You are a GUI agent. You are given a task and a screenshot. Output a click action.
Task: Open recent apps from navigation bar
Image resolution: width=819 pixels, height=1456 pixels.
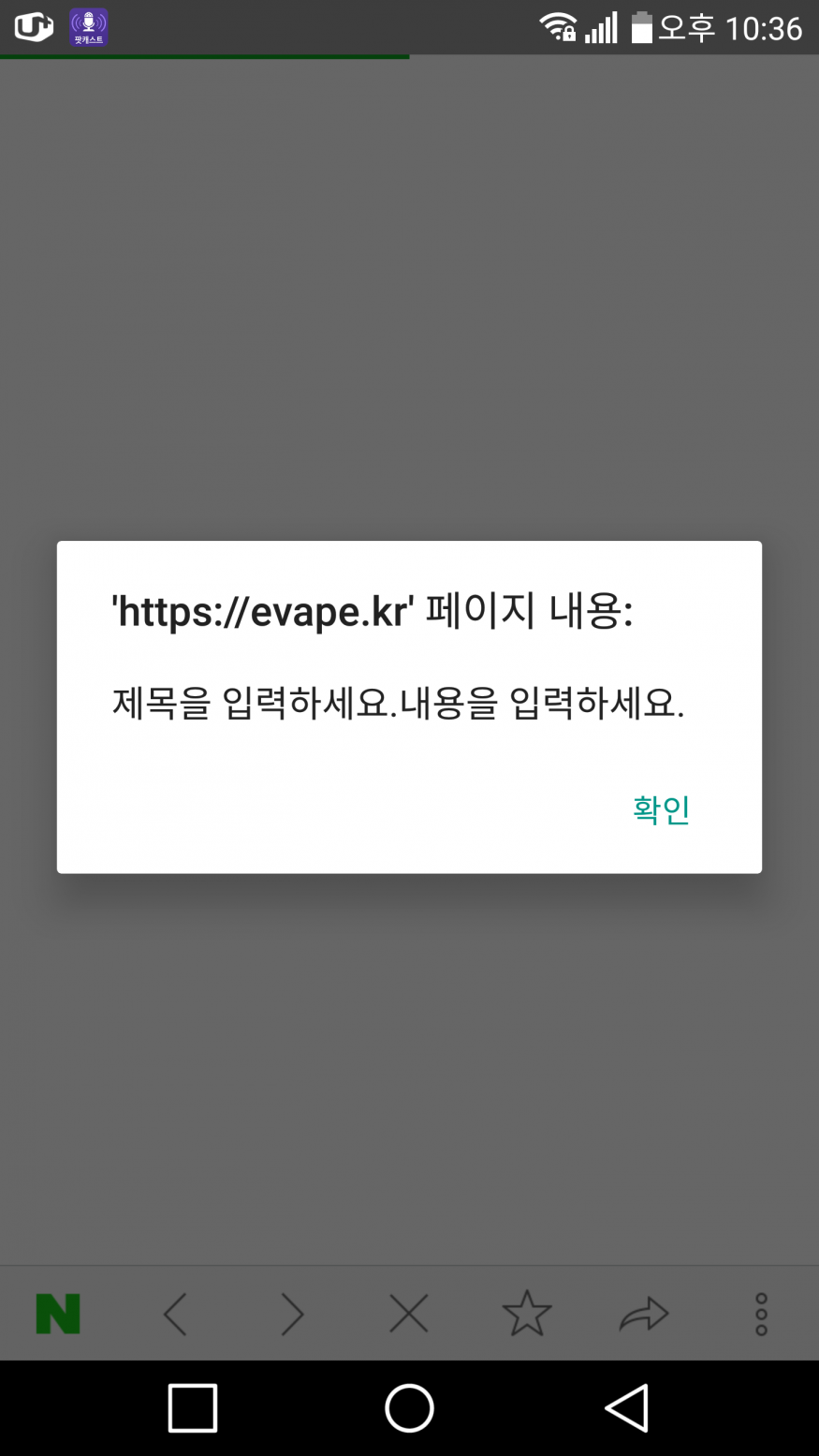pos(193,1407)
